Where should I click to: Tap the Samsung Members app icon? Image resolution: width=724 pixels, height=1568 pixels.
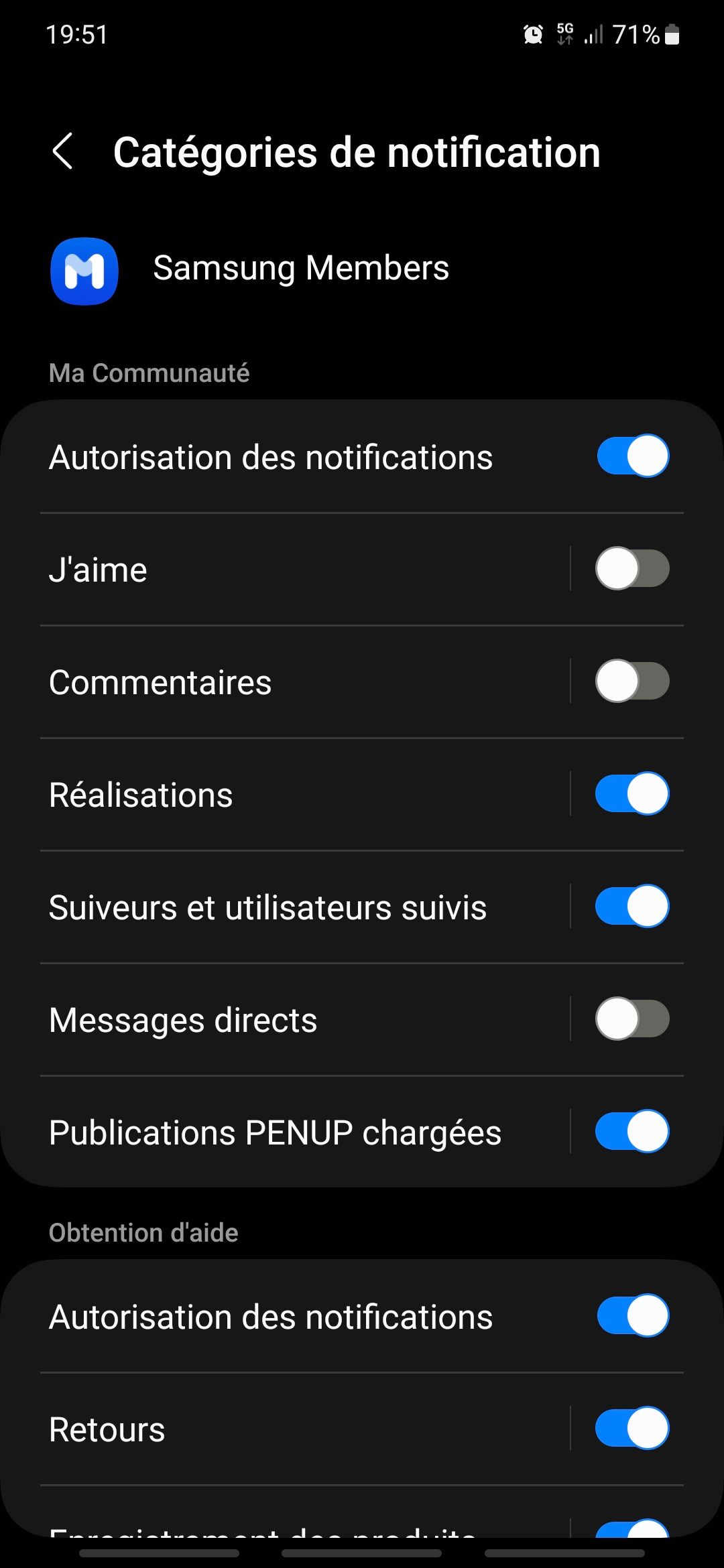tap(82, 271)
